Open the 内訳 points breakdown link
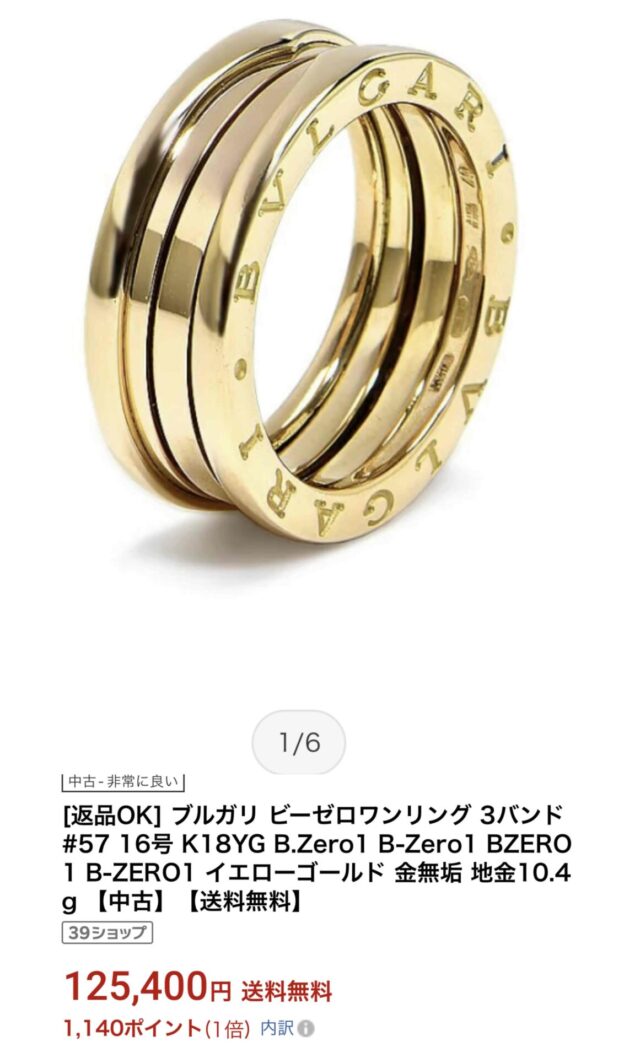The height and width of the screenshot is (1058, 640). coord(277,1028)
